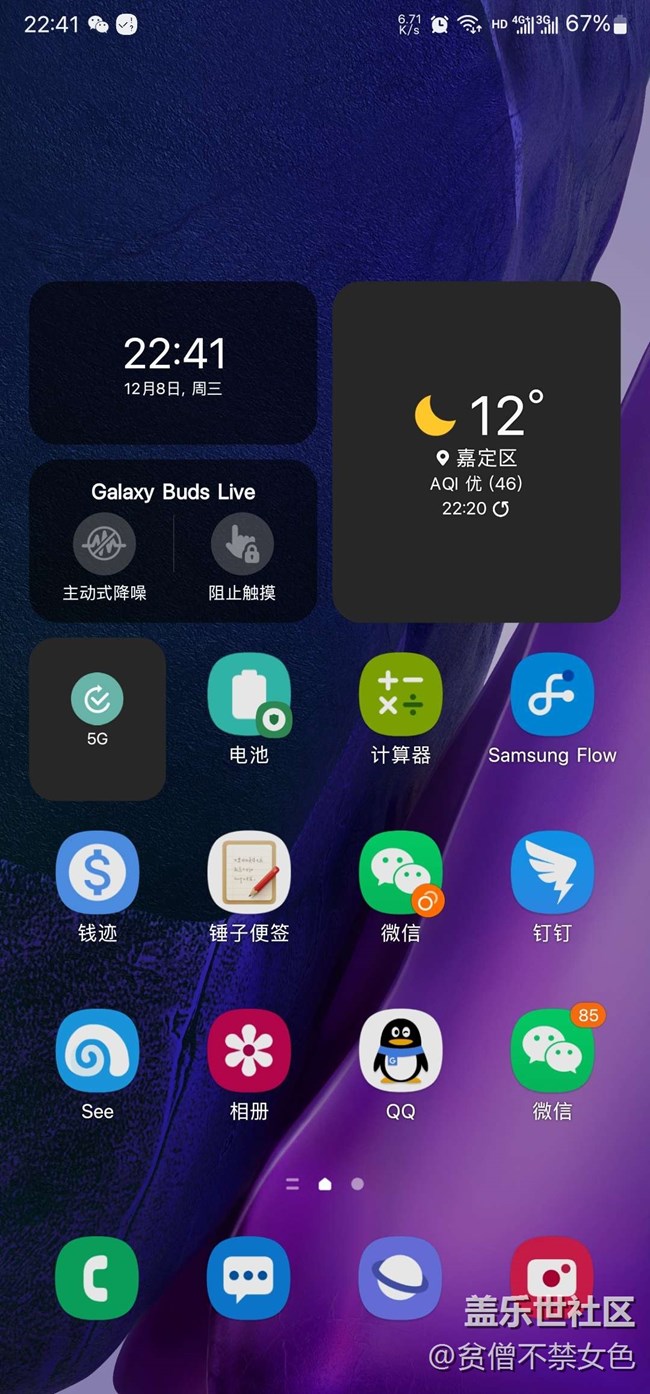Open the Messages app in the dock
This screenshot has height=1394, width=650.
(x=249, y=1278)
